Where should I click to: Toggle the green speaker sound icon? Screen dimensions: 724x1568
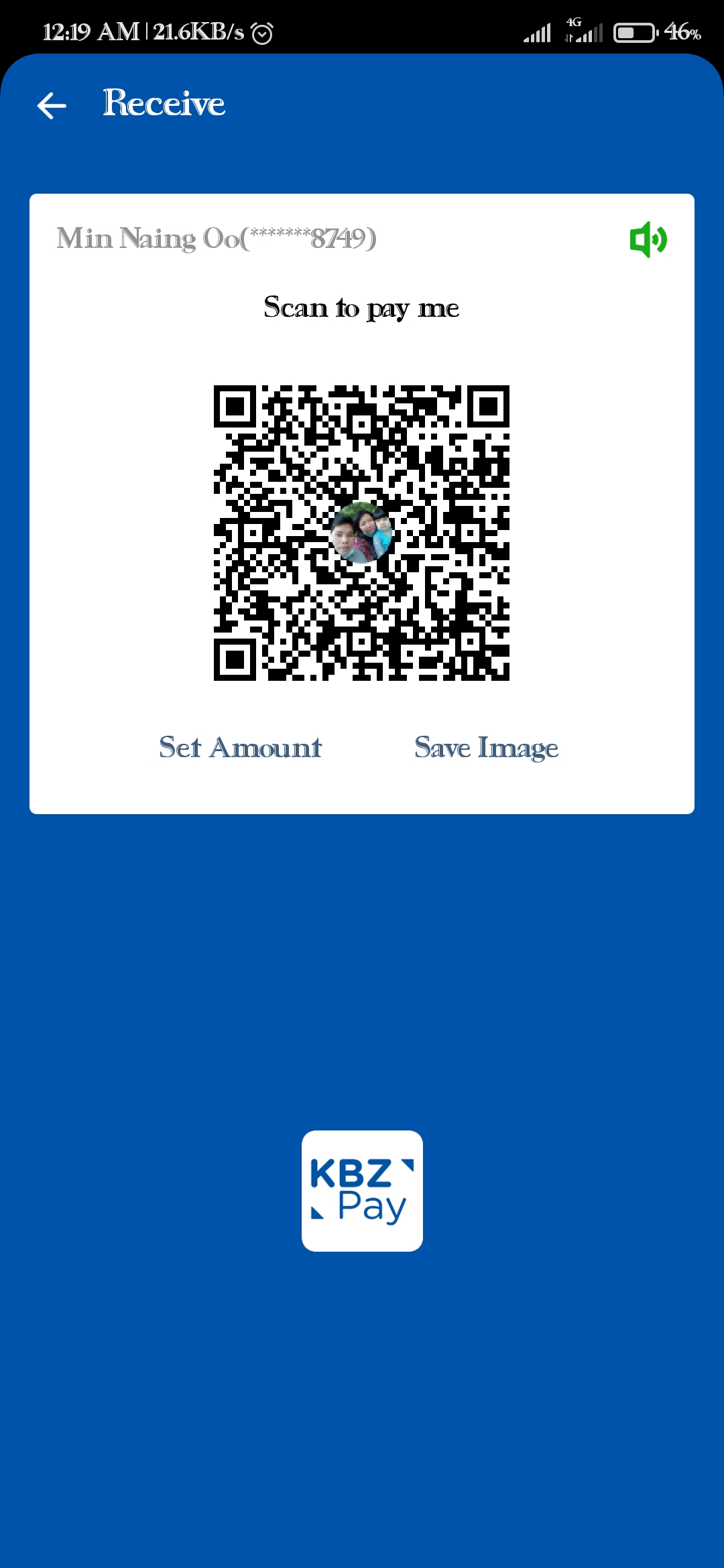648,239
